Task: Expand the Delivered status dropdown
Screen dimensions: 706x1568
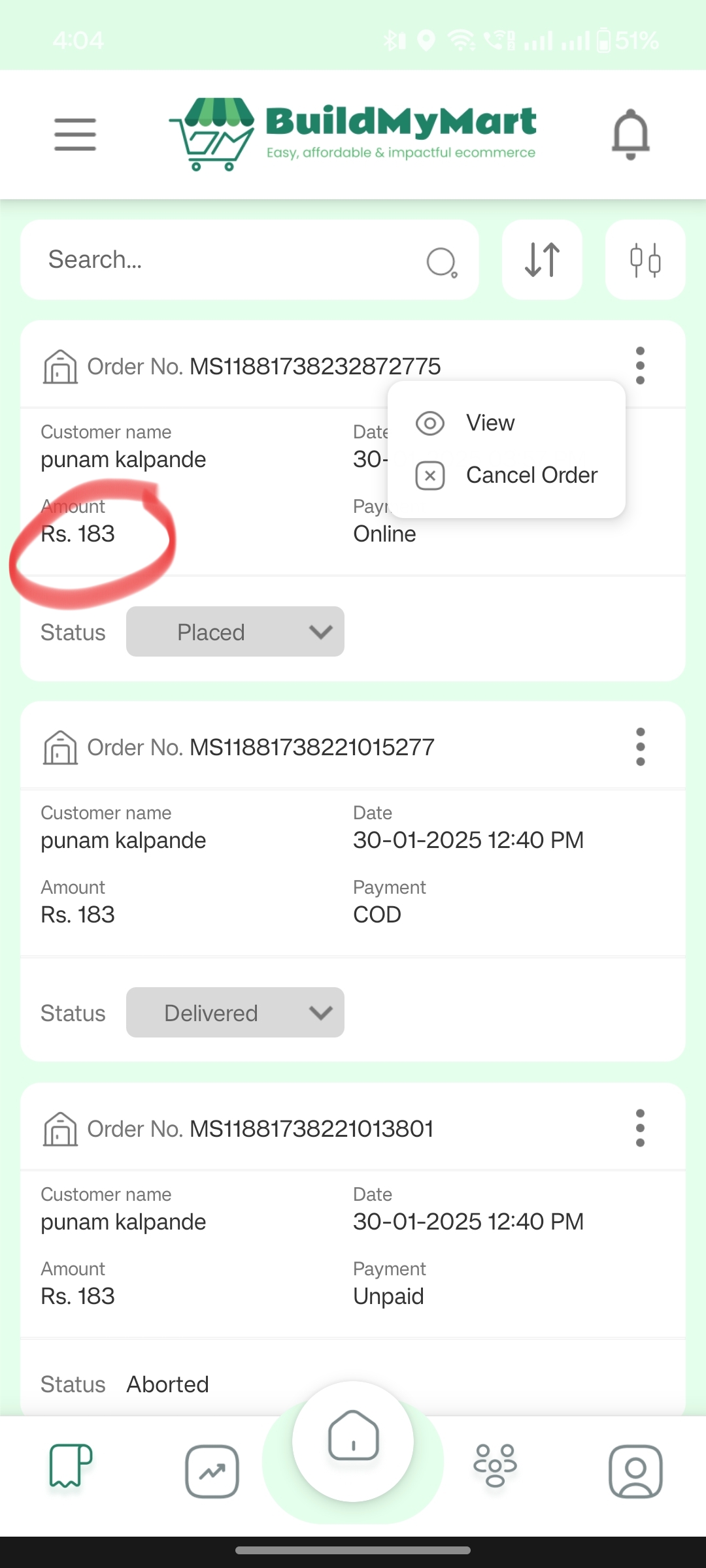Action: [235, 1012]
